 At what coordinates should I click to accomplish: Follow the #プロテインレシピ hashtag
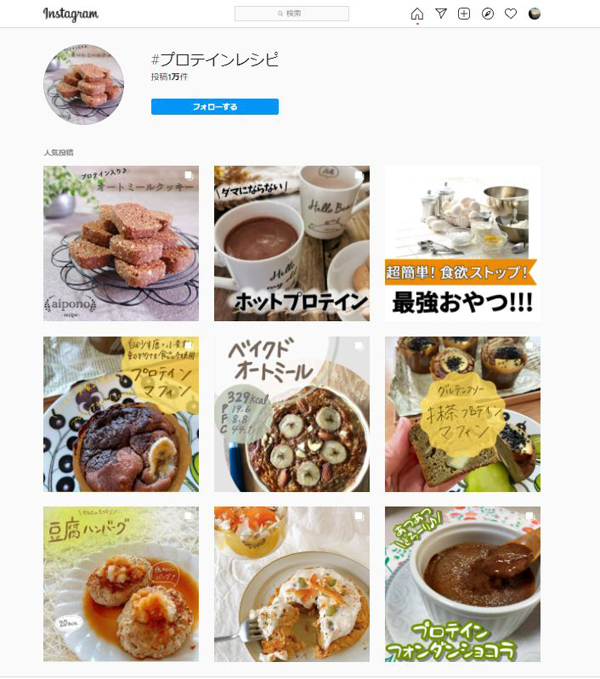click(214, 107)
